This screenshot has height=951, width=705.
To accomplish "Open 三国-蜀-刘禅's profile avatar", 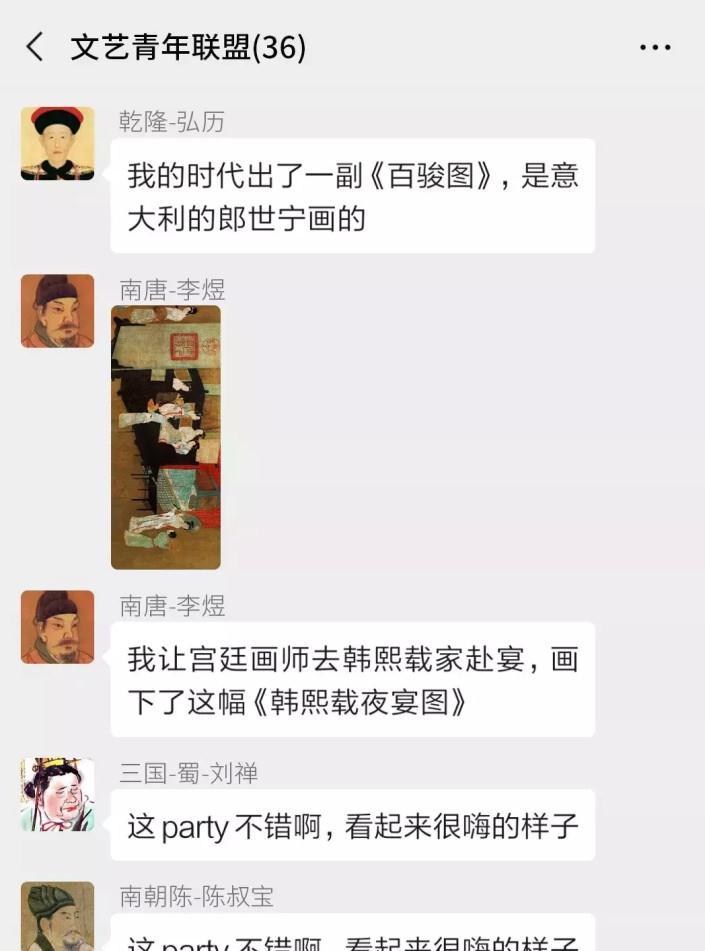I will tap(57, 794).
